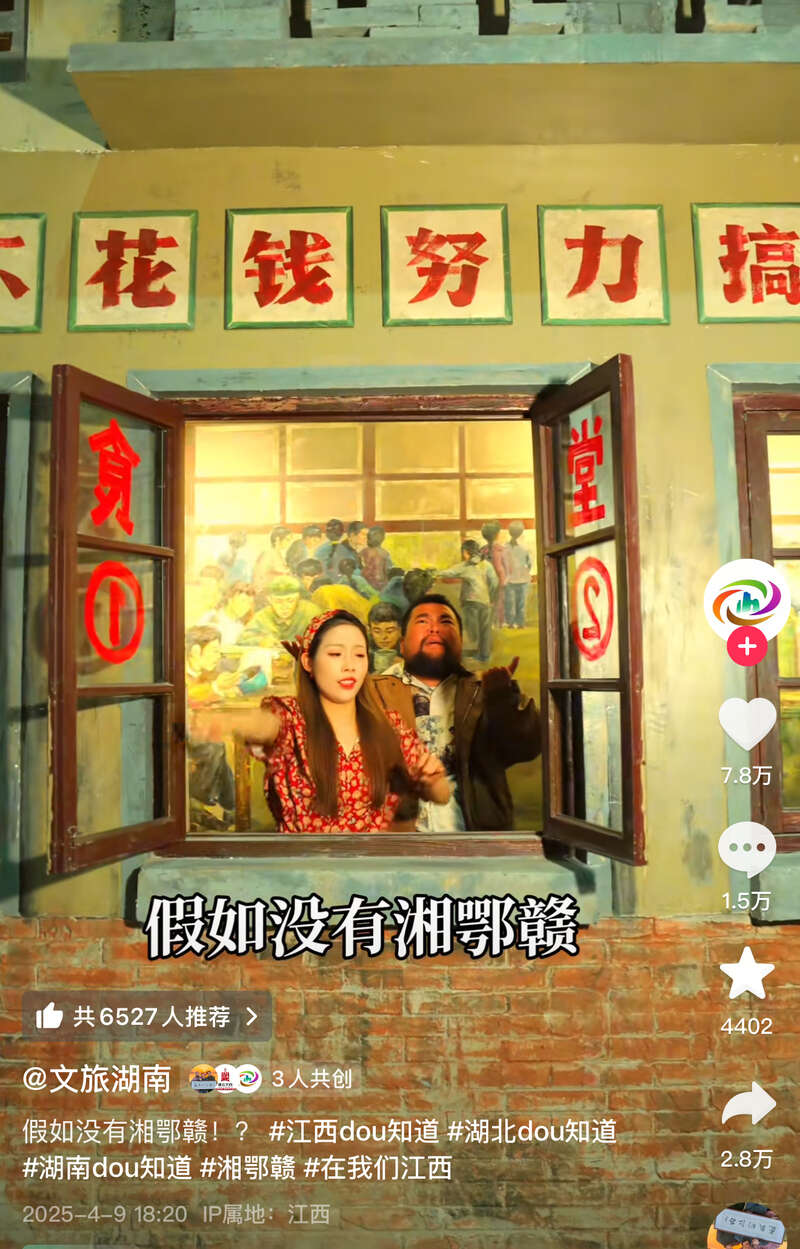Open the @文旅湖南 profile name
This screenshot has height=1249, width=800.
(96, 1078)
